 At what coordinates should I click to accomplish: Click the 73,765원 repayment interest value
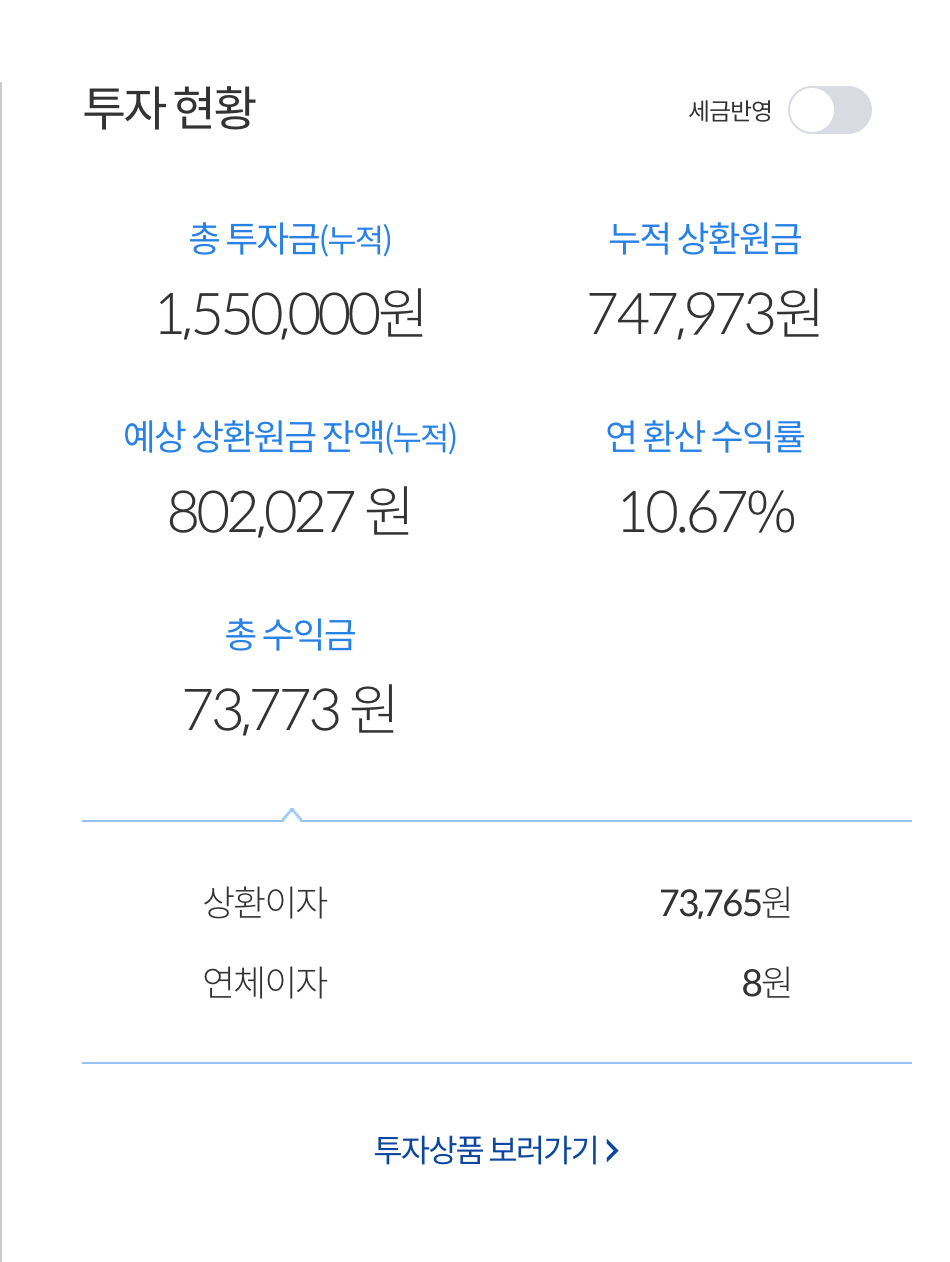pyautogui.click(x=727, y=902)
